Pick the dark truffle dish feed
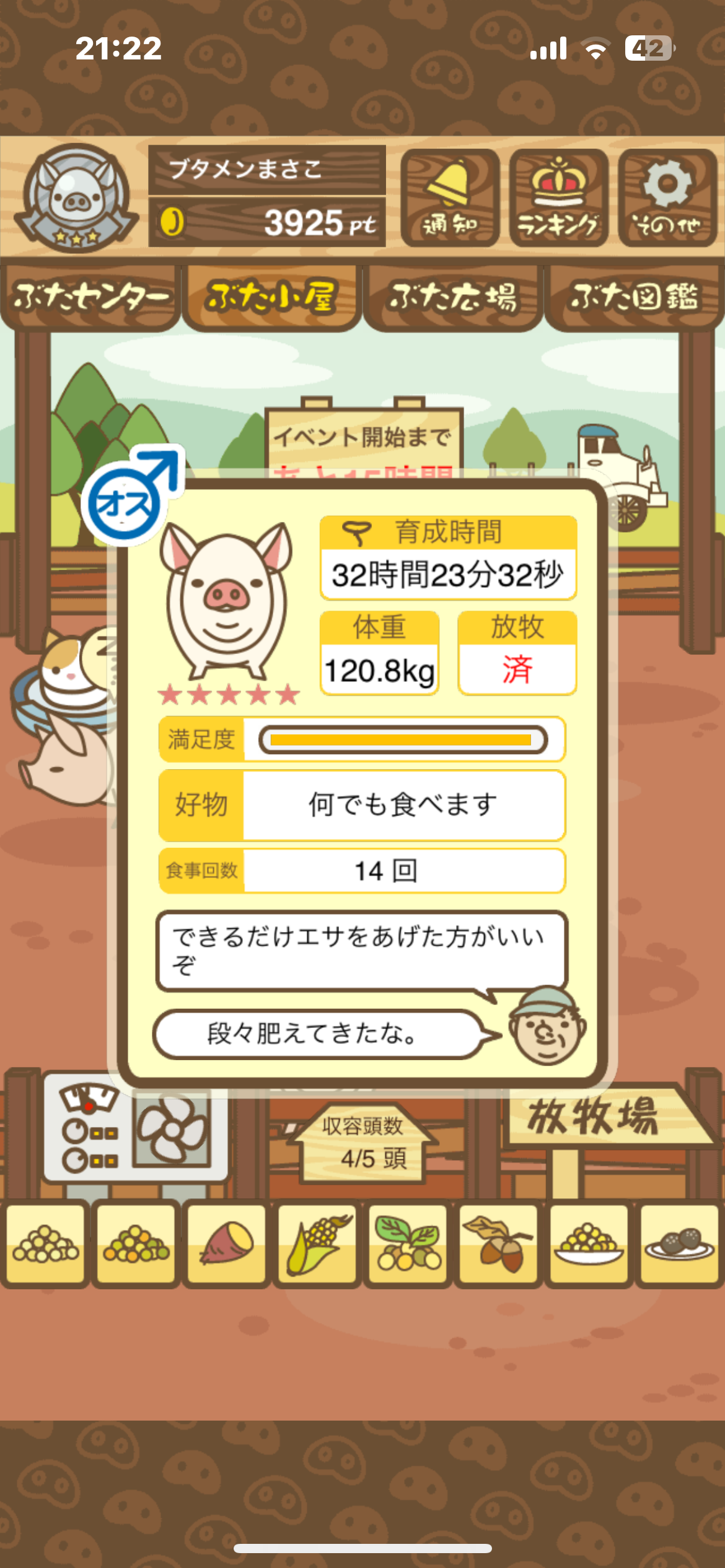Image resolution: width=725 pixels, height=1568 pixels. coord(679,1244)
